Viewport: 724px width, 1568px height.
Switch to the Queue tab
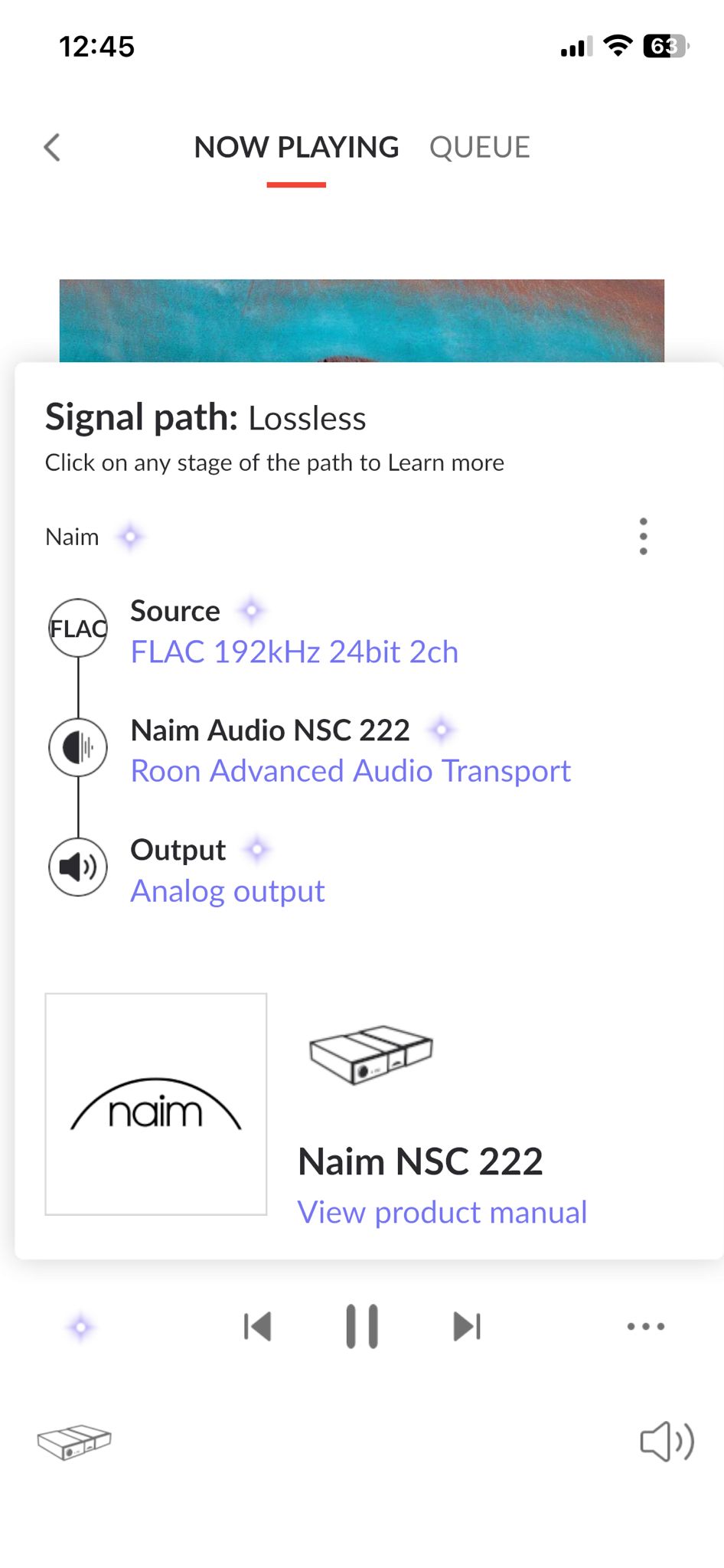pos(479,147)
